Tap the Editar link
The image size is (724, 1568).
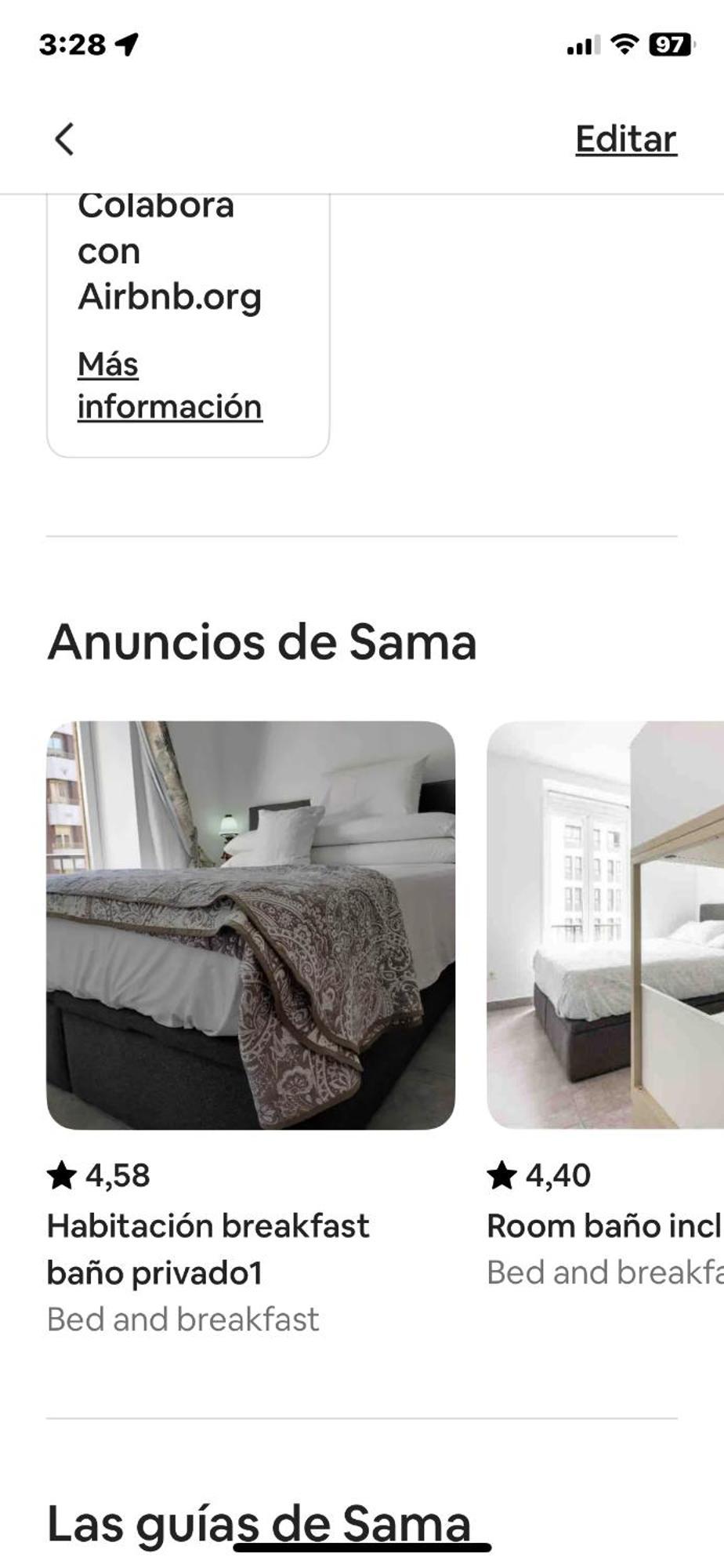click(x=625, y=140)
